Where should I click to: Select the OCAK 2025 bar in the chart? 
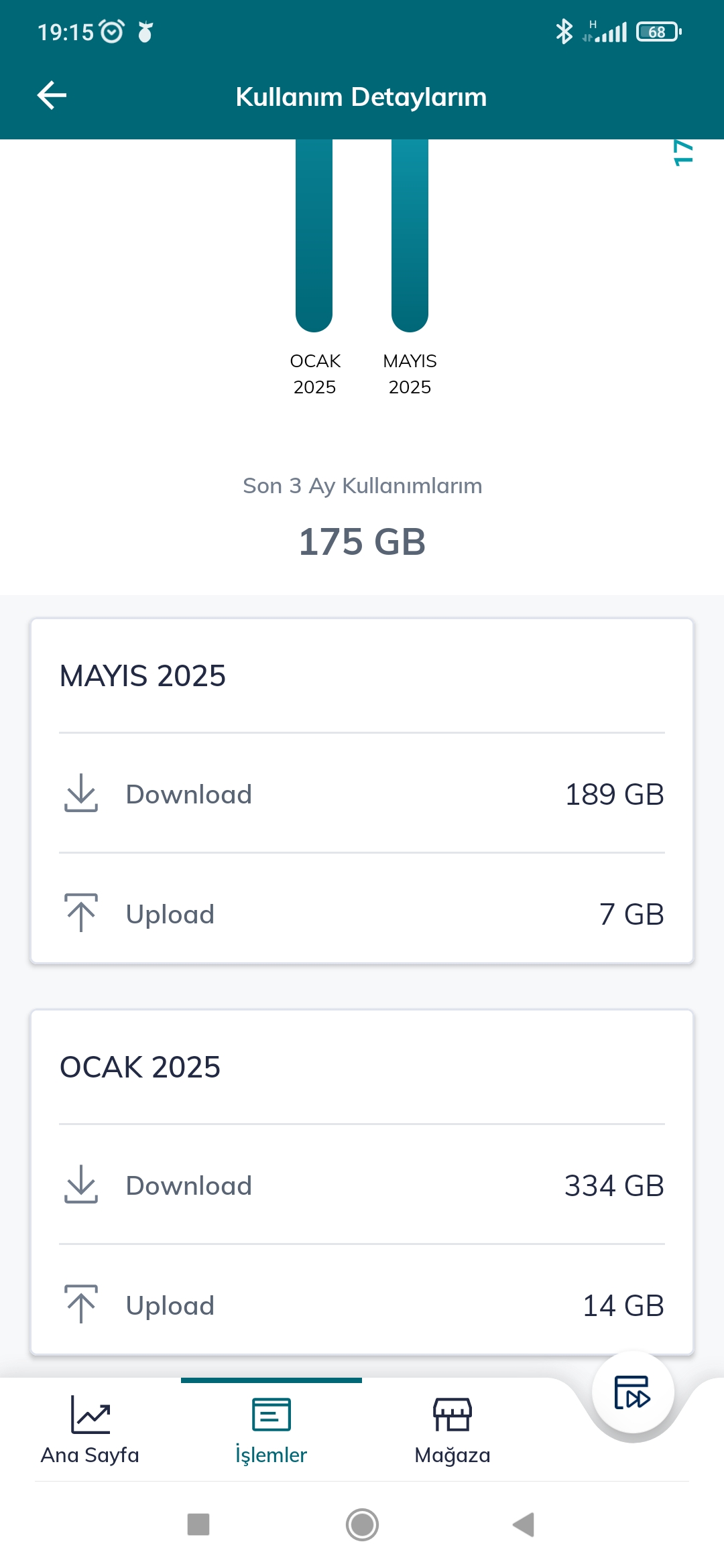[314, 235]
